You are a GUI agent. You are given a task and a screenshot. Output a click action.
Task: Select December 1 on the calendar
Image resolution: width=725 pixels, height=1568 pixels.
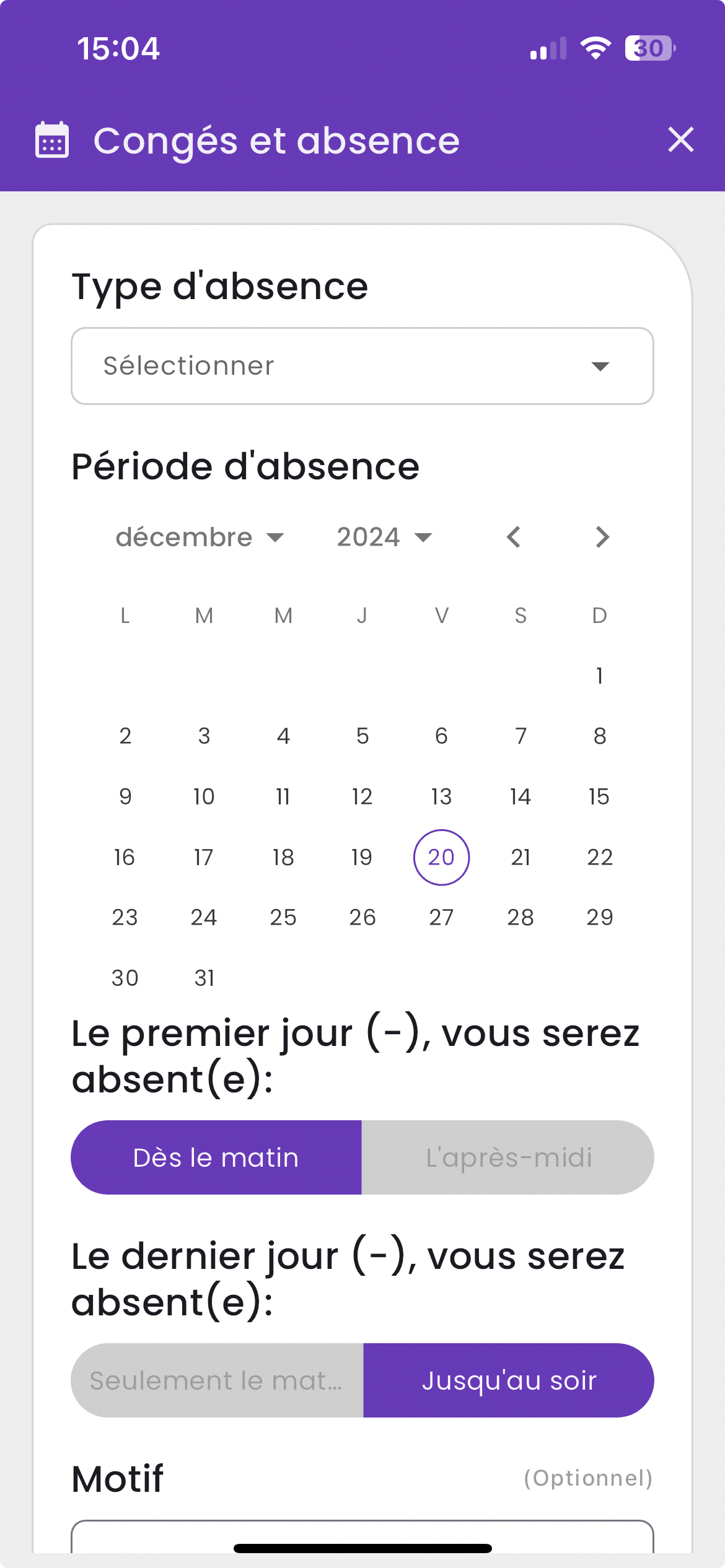(x=599, y=676)
